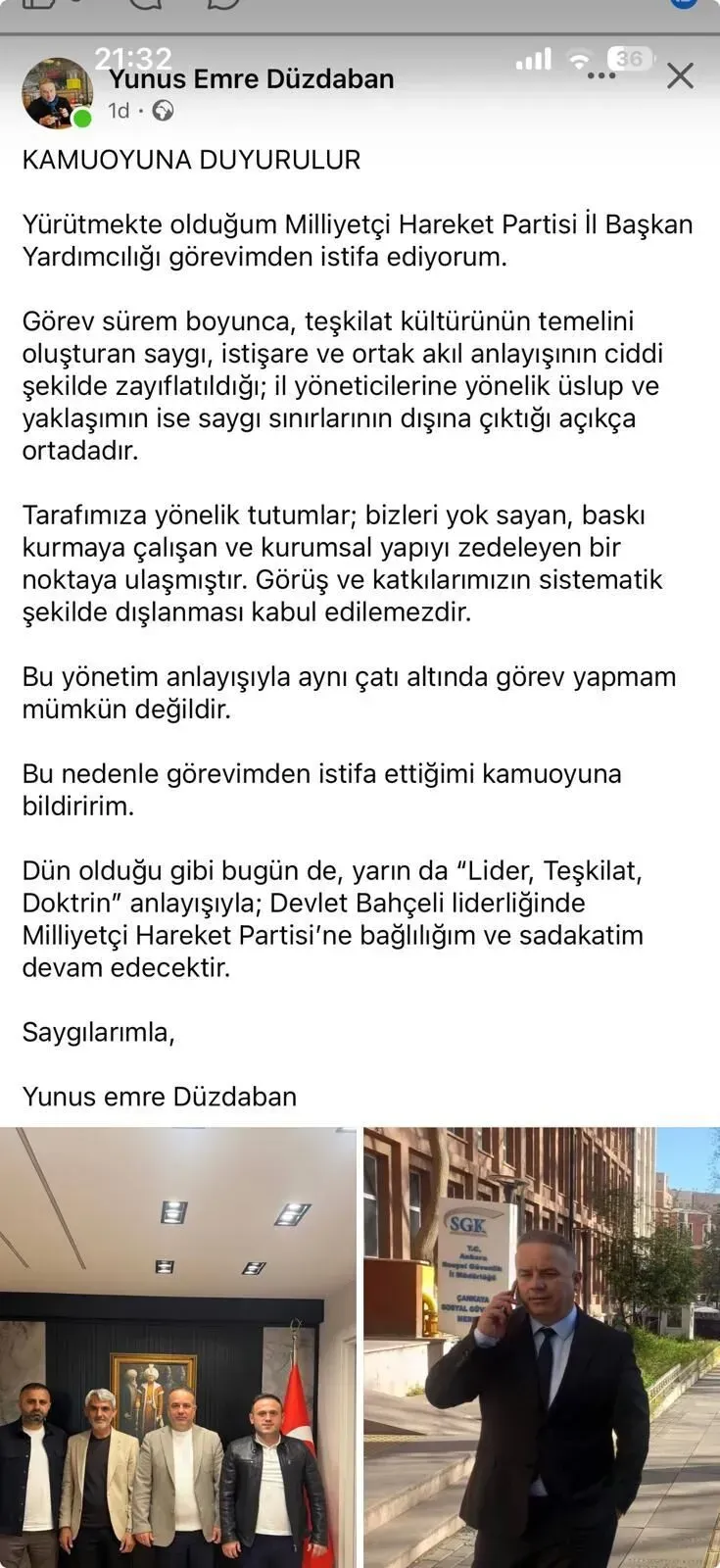Expand the timestamp details via 1d label
The image size is (720, 1568).
tap(118, 111)
